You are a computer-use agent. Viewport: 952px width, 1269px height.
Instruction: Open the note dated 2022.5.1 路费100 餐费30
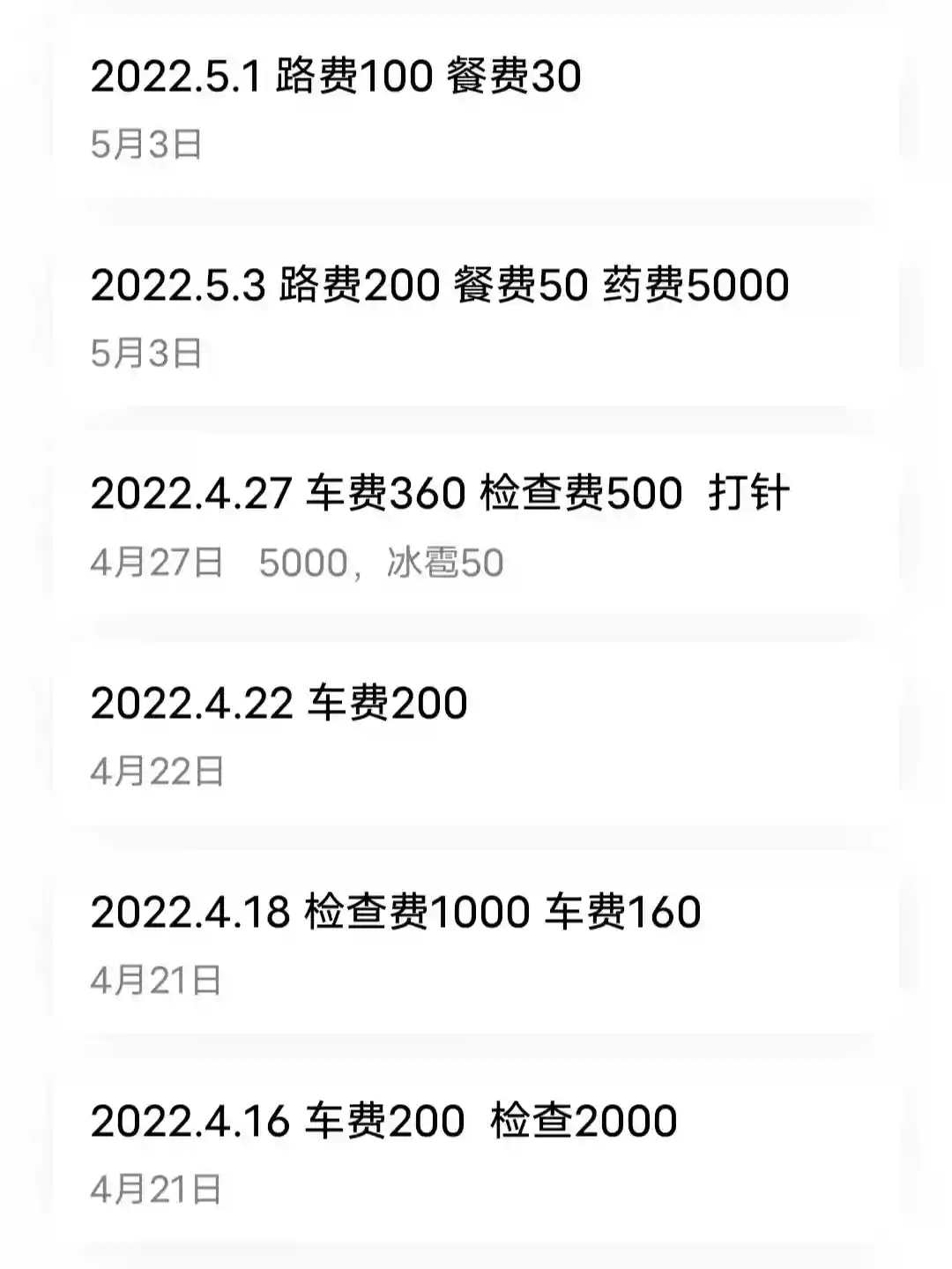click(x=335, y=77)
